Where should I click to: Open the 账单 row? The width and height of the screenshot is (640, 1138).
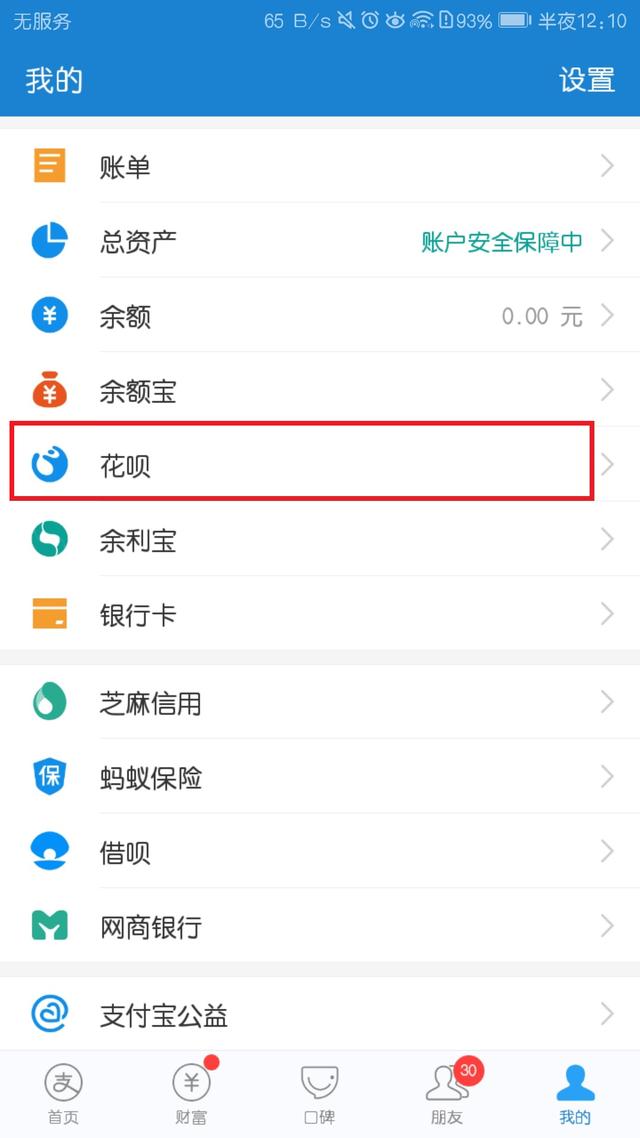tap(320, 167)
